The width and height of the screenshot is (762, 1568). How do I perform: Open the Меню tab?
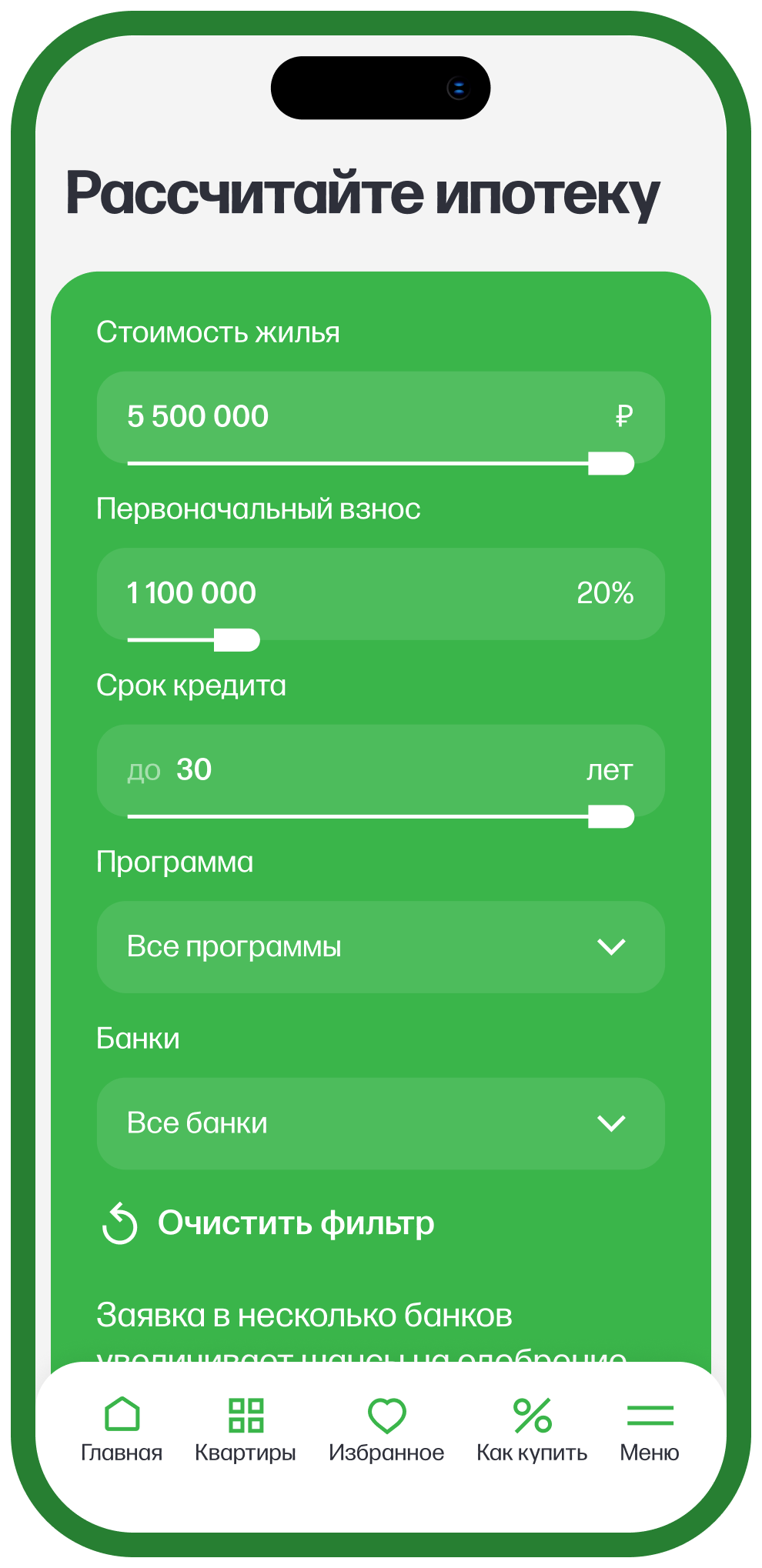[650, 1430]
